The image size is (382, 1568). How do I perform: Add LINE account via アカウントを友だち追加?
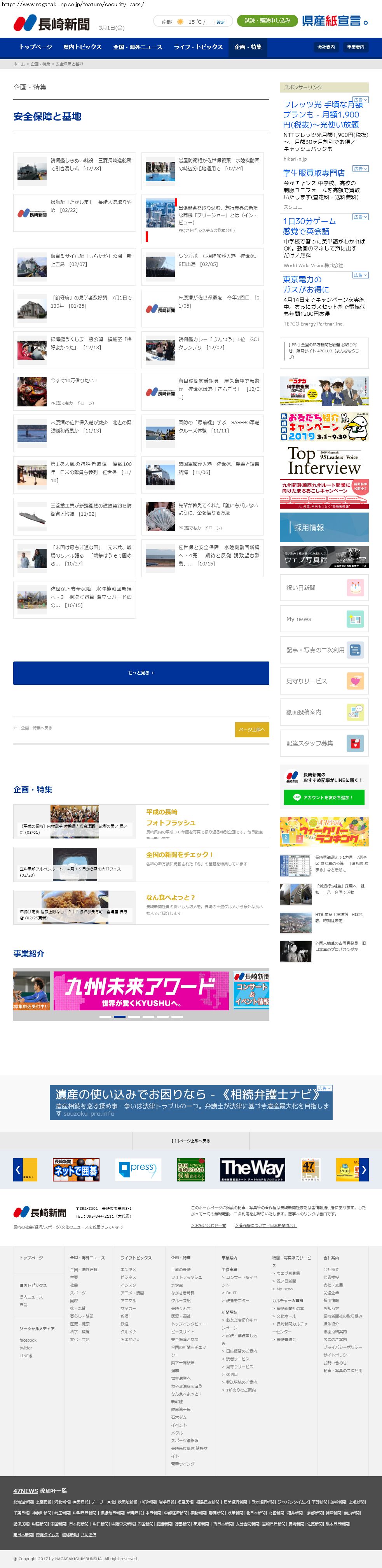point(324,797)
